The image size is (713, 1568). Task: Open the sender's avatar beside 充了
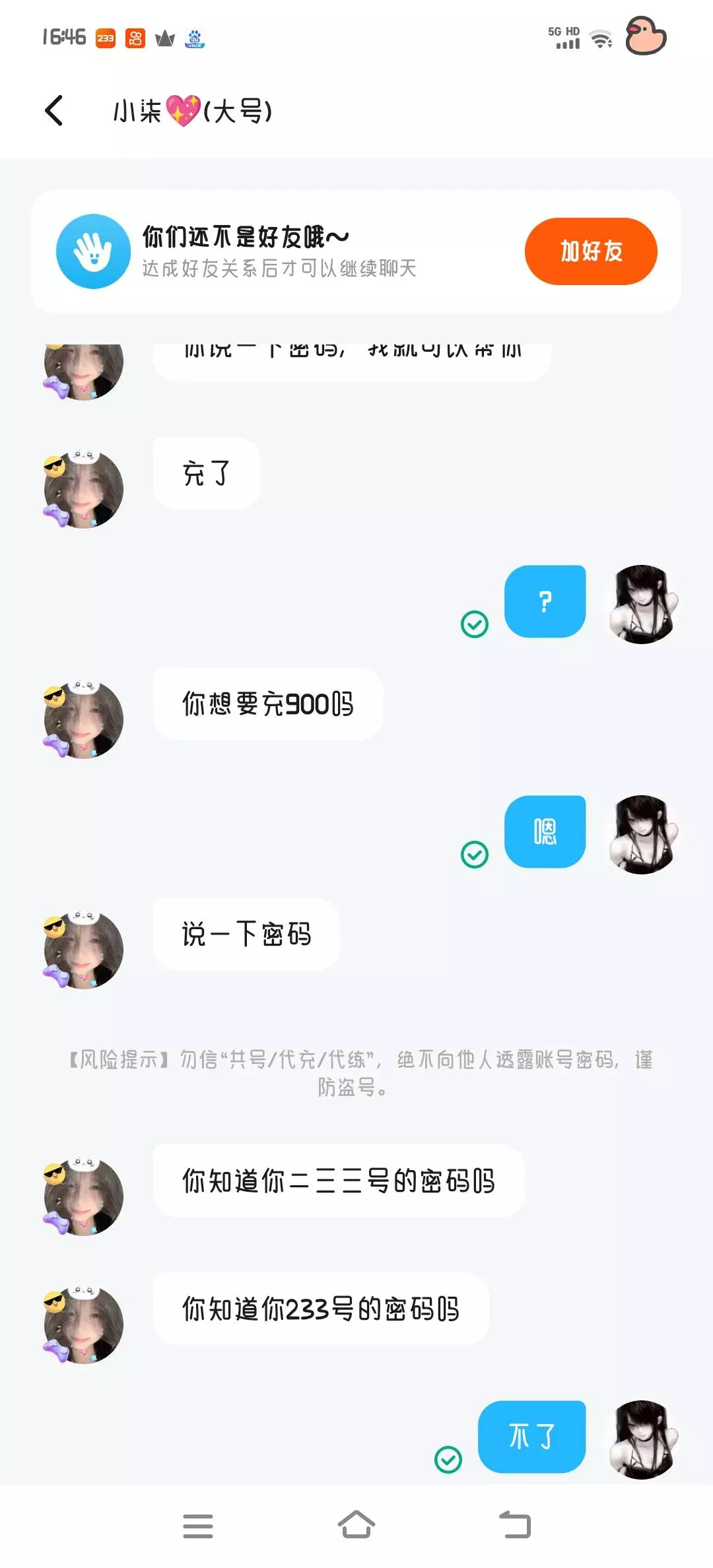[83, 489]
